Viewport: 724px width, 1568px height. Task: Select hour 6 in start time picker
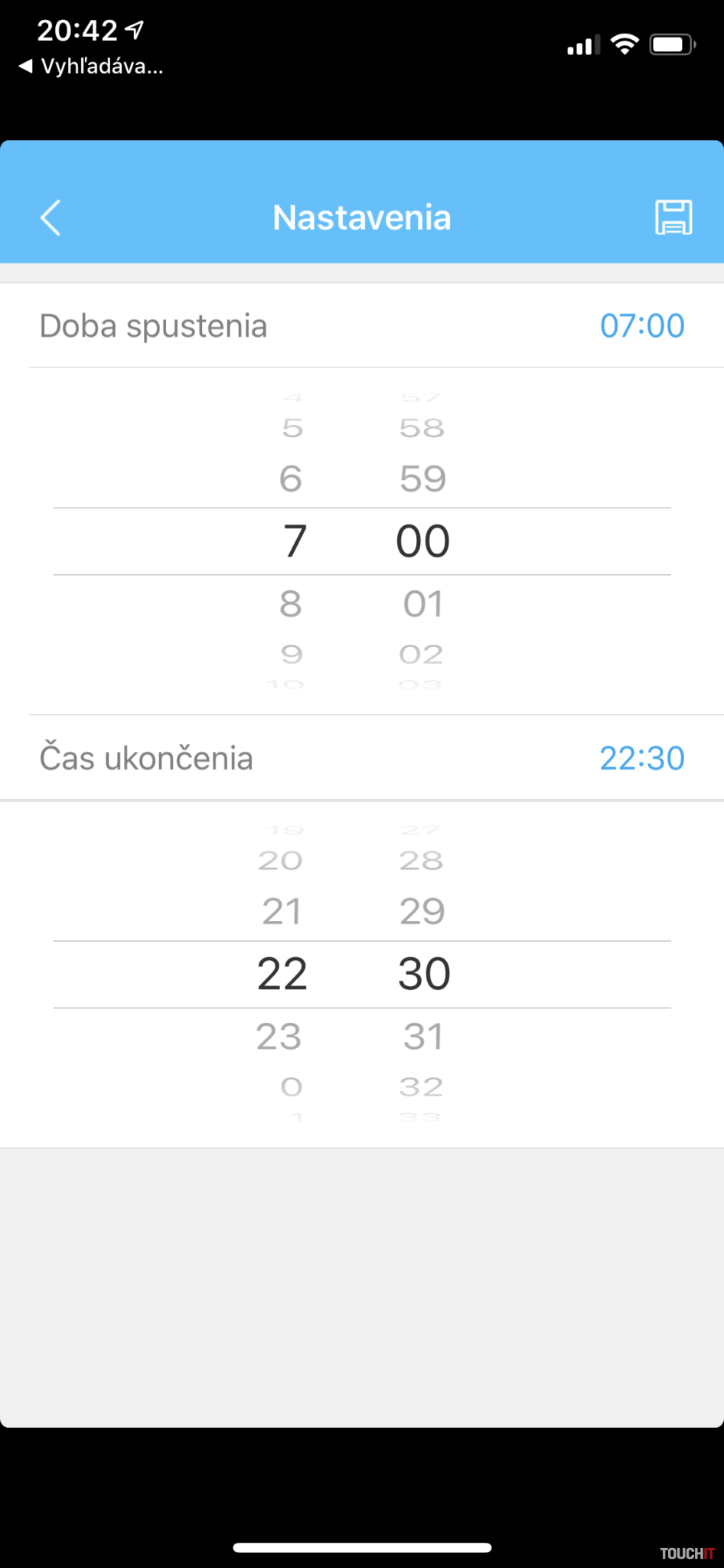(291, 479)
